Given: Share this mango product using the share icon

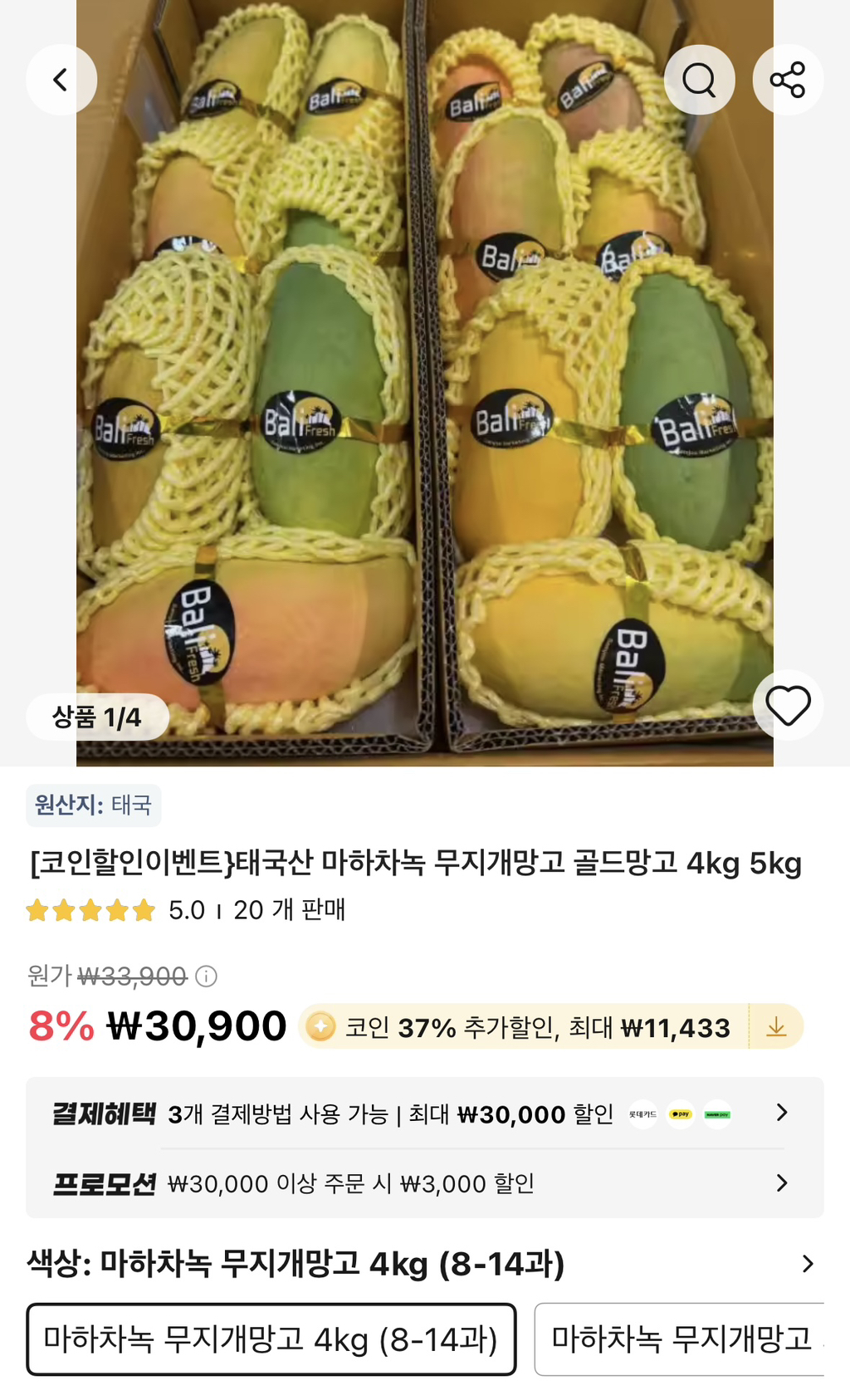Looking at the screenshot, I should pos(788,79).
